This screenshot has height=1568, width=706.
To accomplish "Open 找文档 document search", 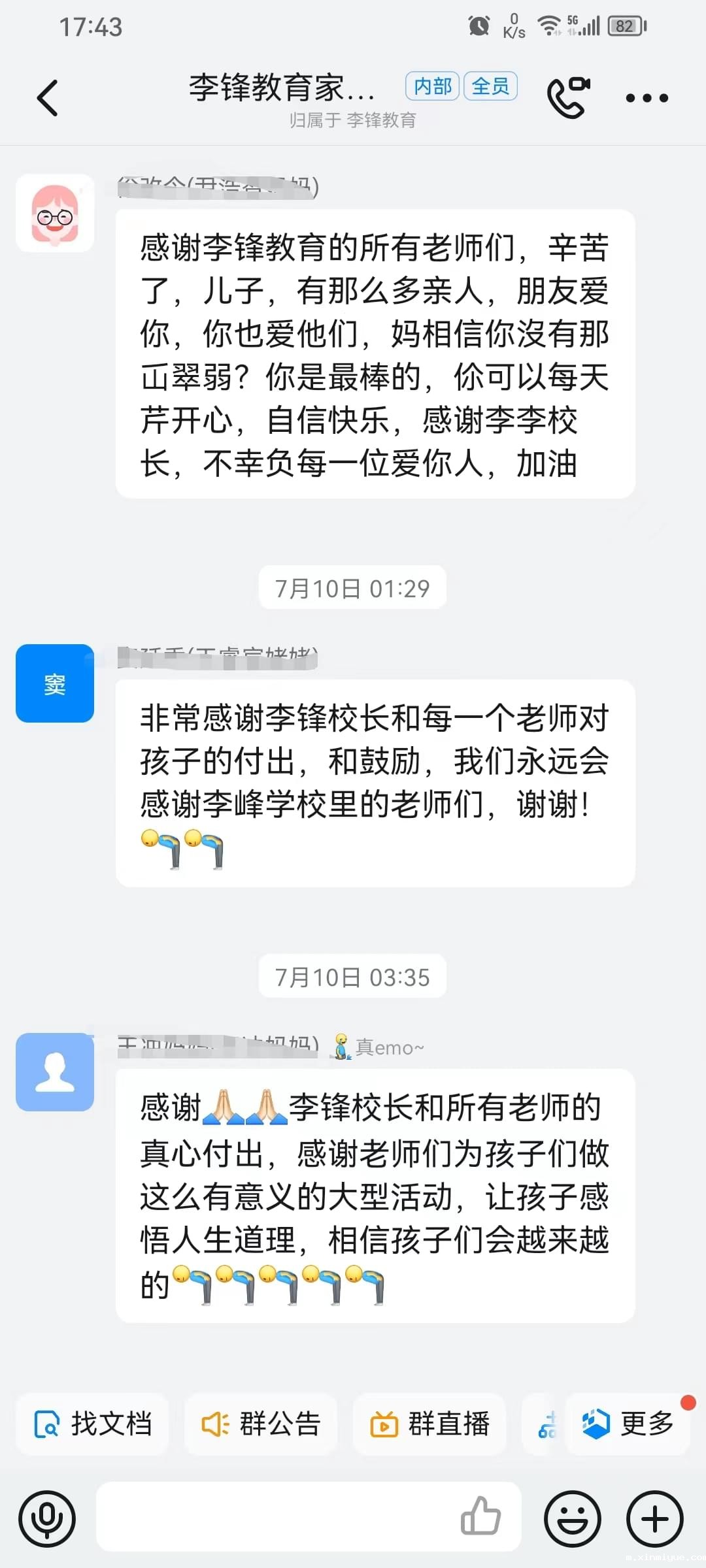I will (x=92, y=1424).
